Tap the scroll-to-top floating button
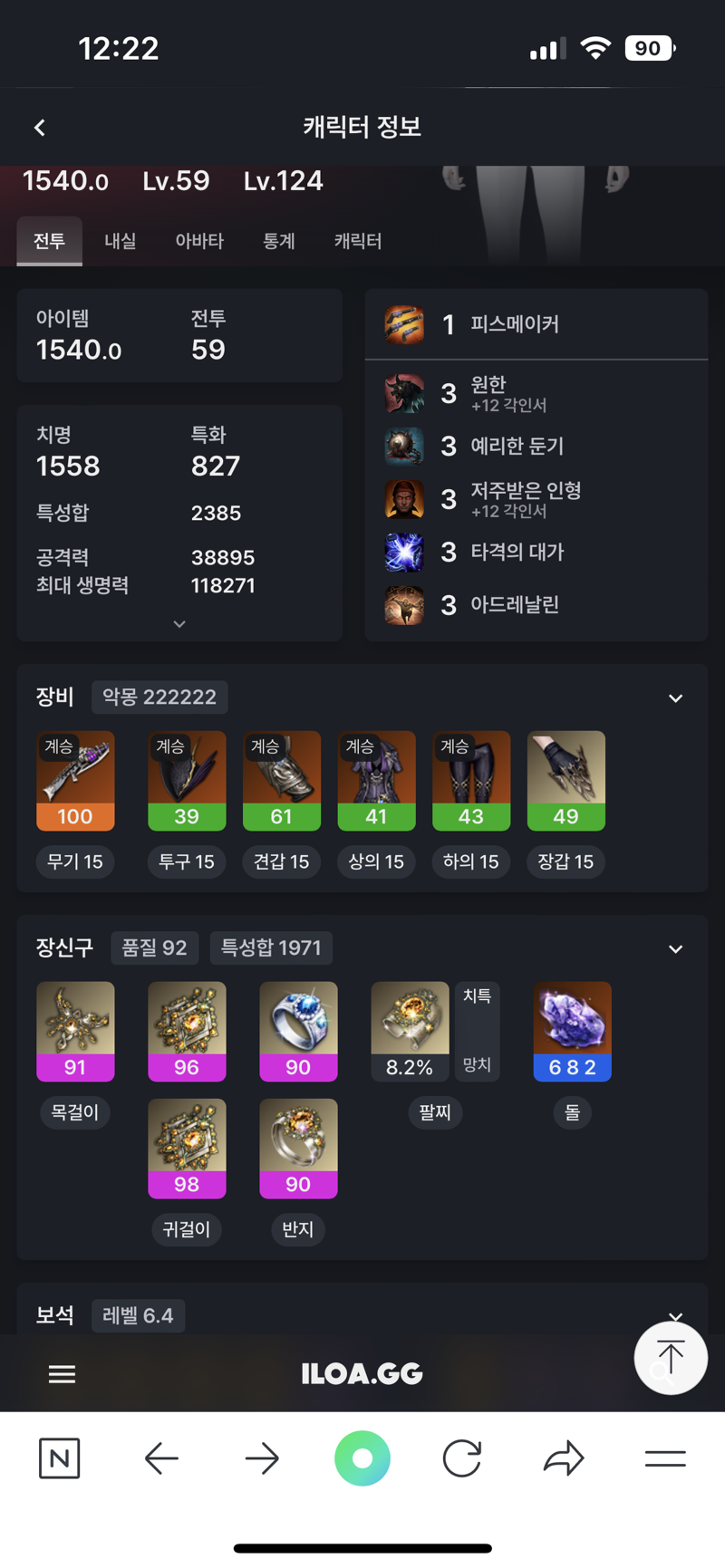725x1568 pixels. tap(671, 1357)
